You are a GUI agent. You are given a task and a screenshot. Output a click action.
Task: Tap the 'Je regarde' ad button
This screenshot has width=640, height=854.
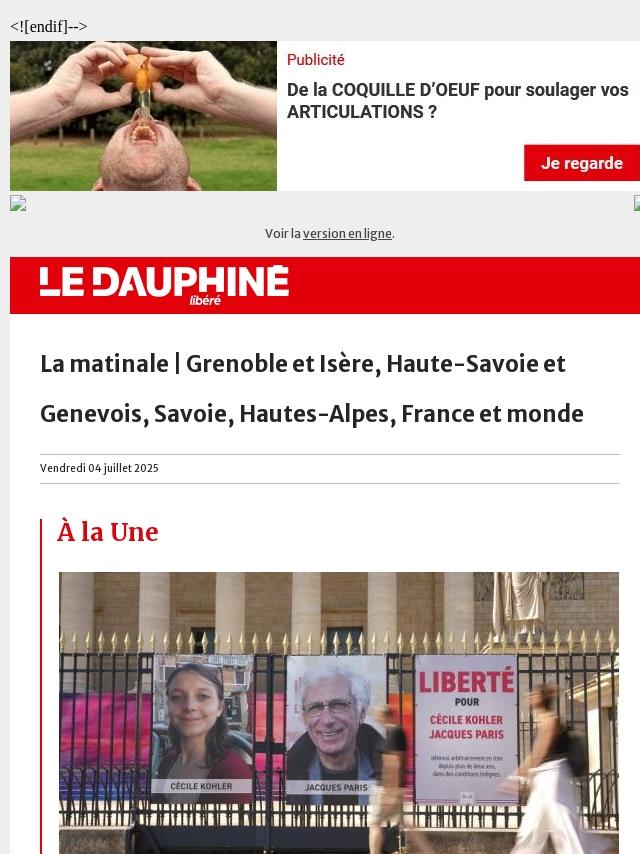tap(581, 163)
